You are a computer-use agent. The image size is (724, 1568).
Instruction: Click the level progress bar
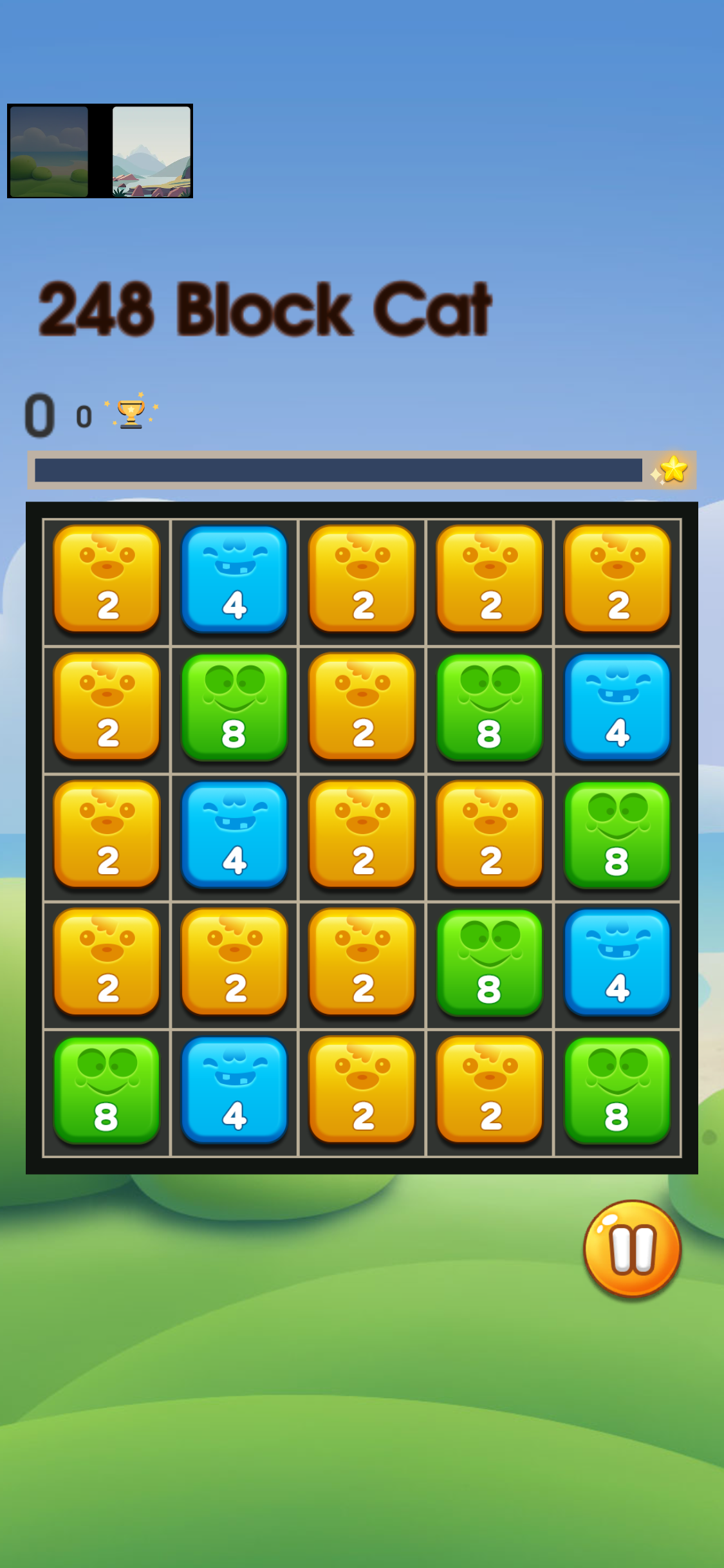(x=341, y=469)
